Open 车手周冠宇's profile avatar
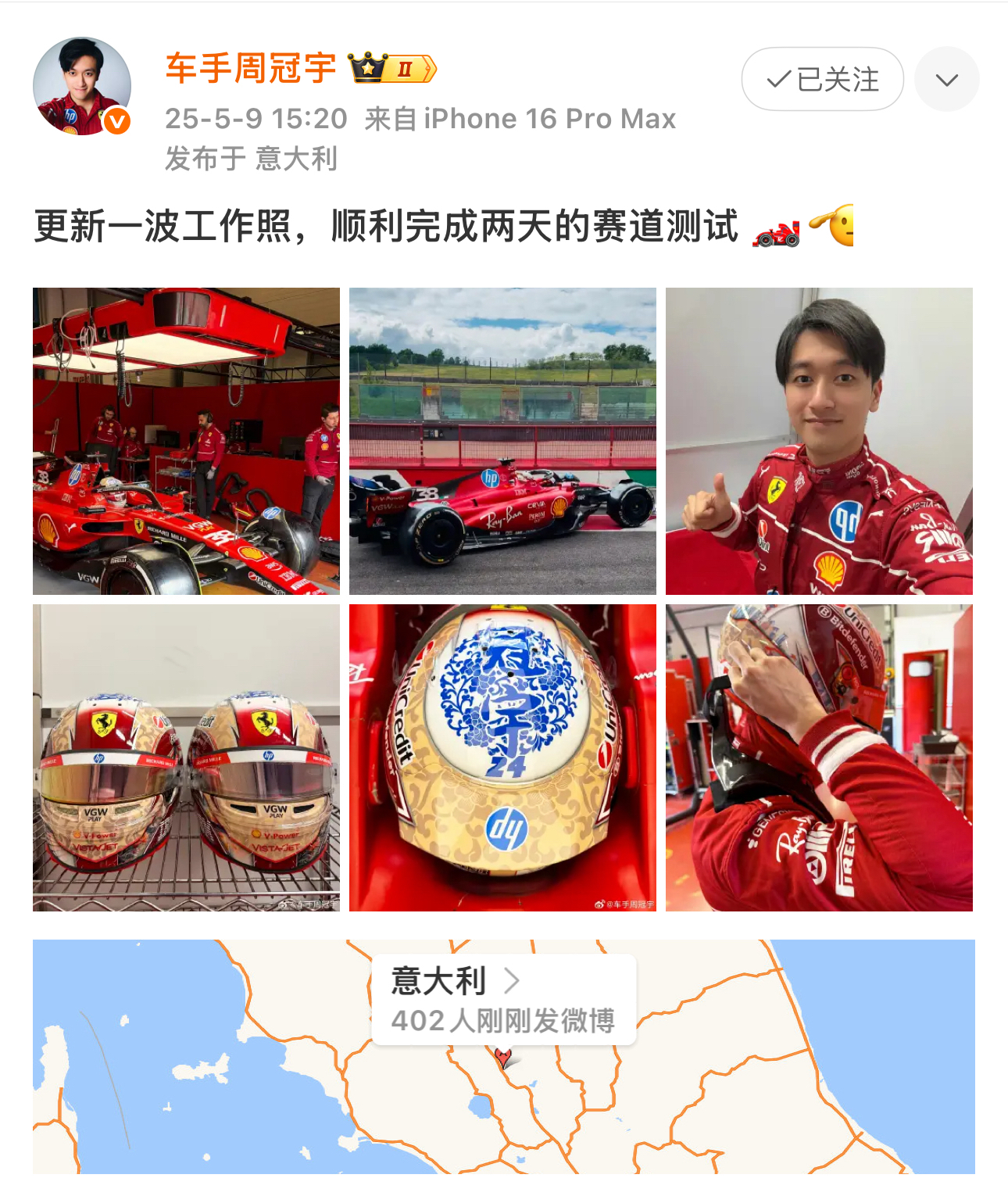 [x=81, y=86]
